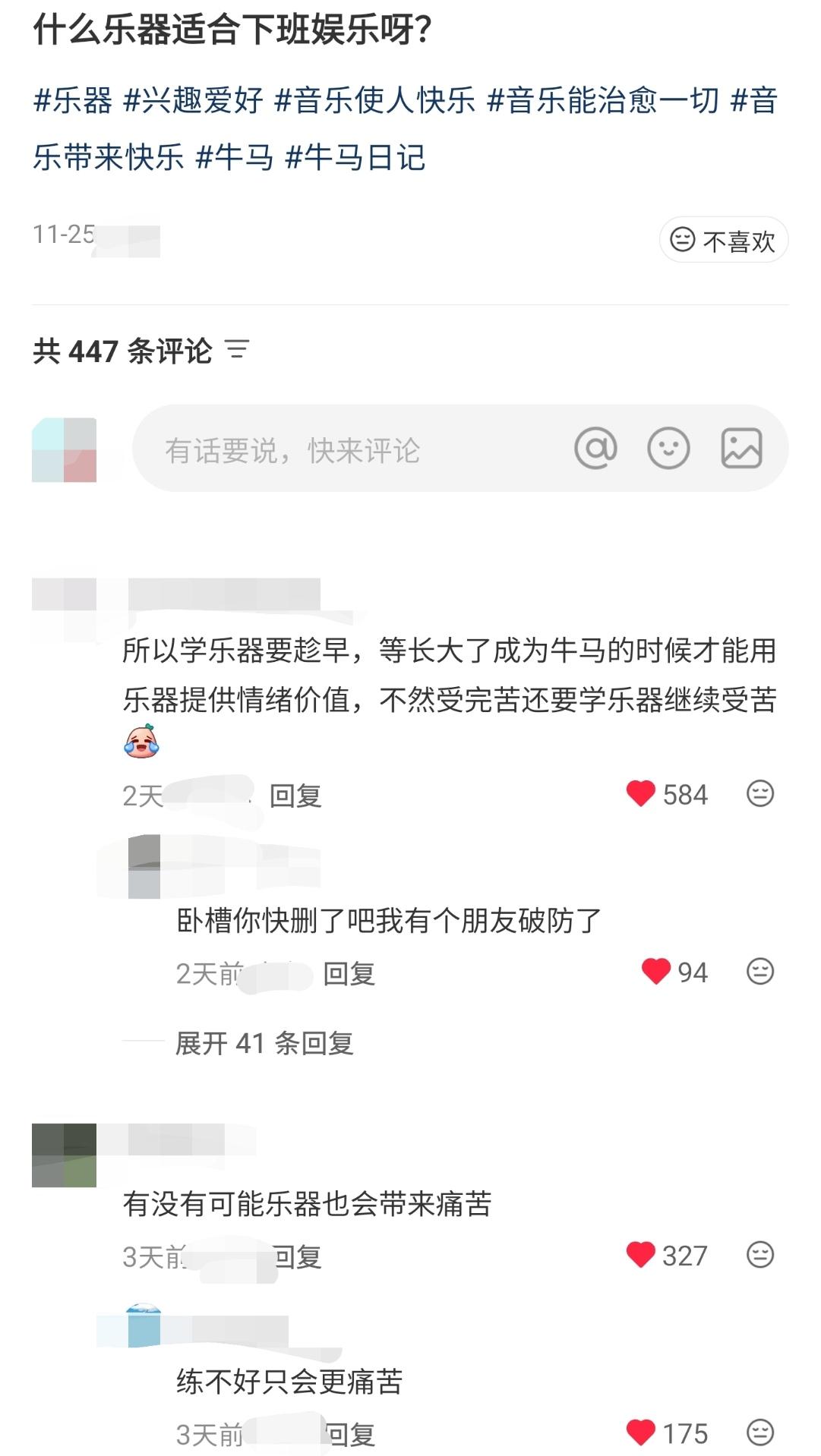Like the comment with 584 likes
Viewport: 821px width, 1456px height.
coord(641,794)
